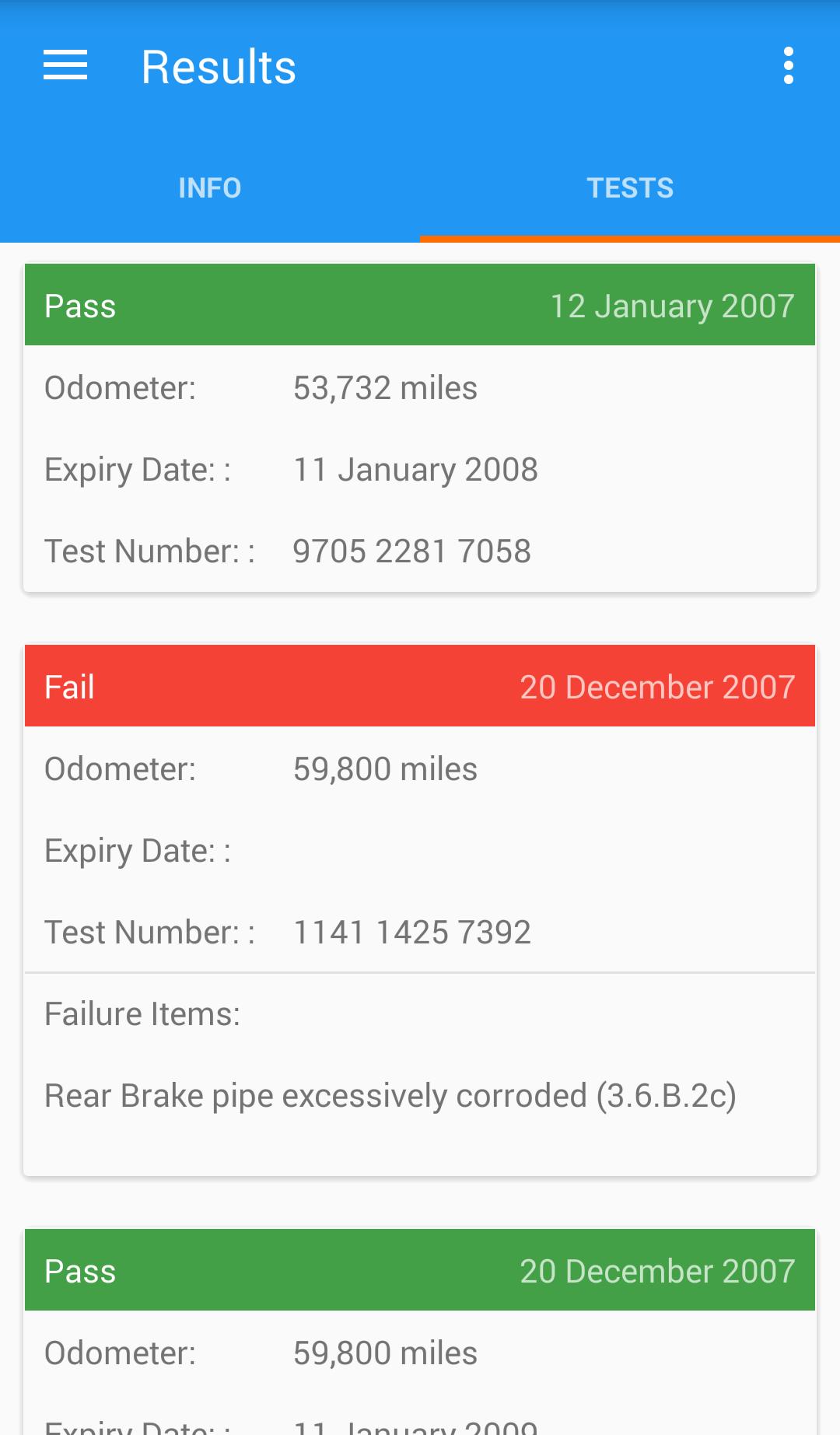Tap the Results title text

(218, 65)
